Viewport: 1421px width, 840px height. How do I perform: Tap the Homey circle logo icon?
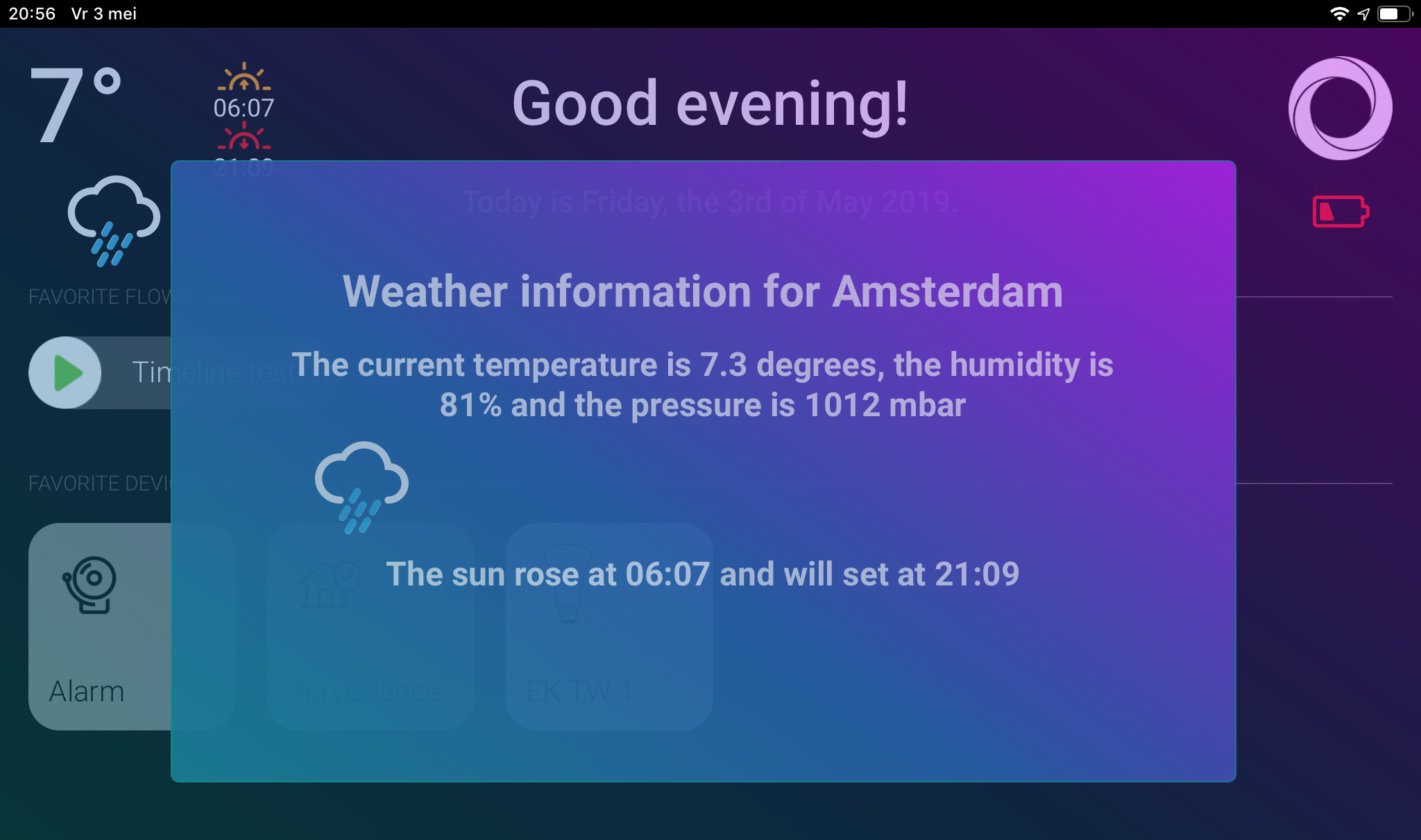pyautogui.click(x=1339, y=108)
